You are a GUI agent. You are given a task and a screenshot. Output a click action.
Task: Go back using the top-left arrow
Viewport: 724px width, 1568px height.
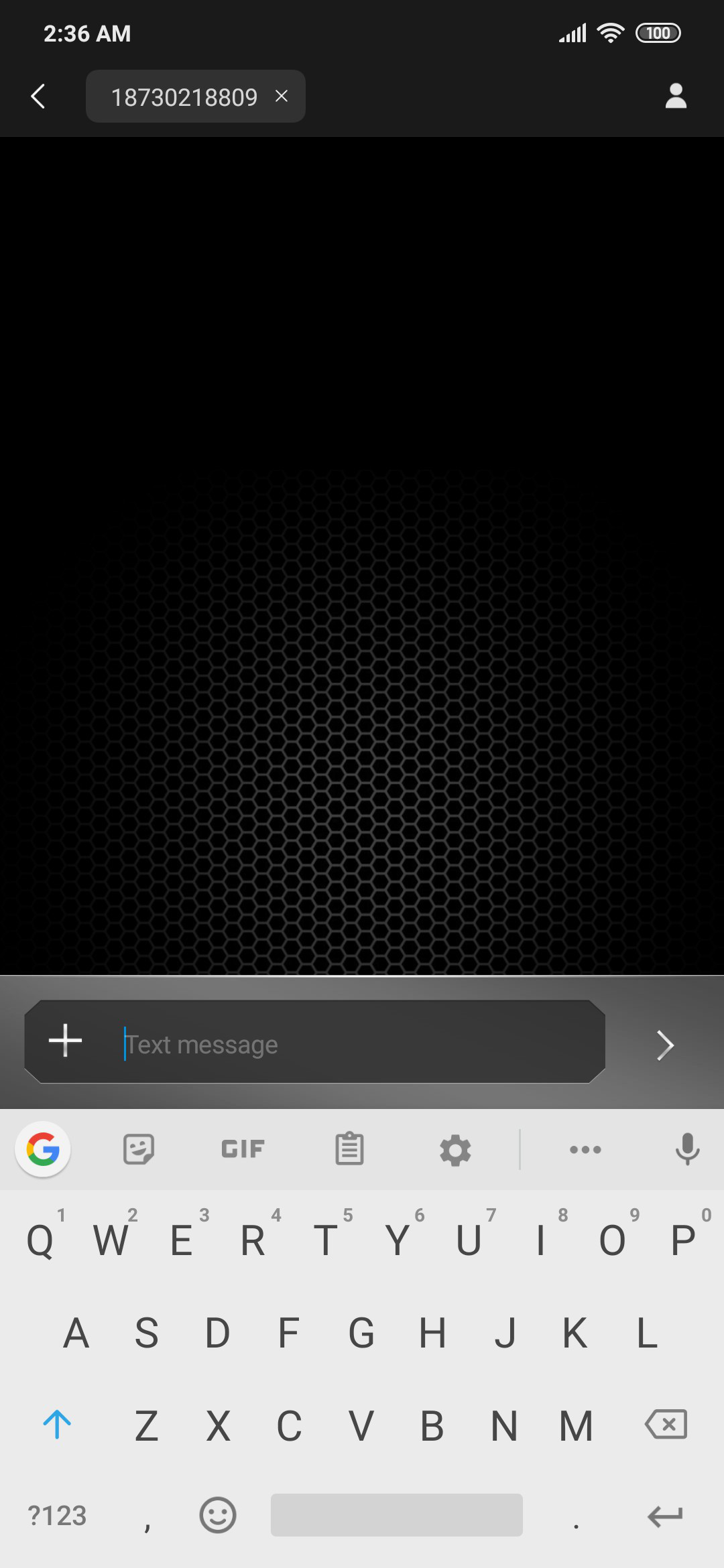point(38,96)
